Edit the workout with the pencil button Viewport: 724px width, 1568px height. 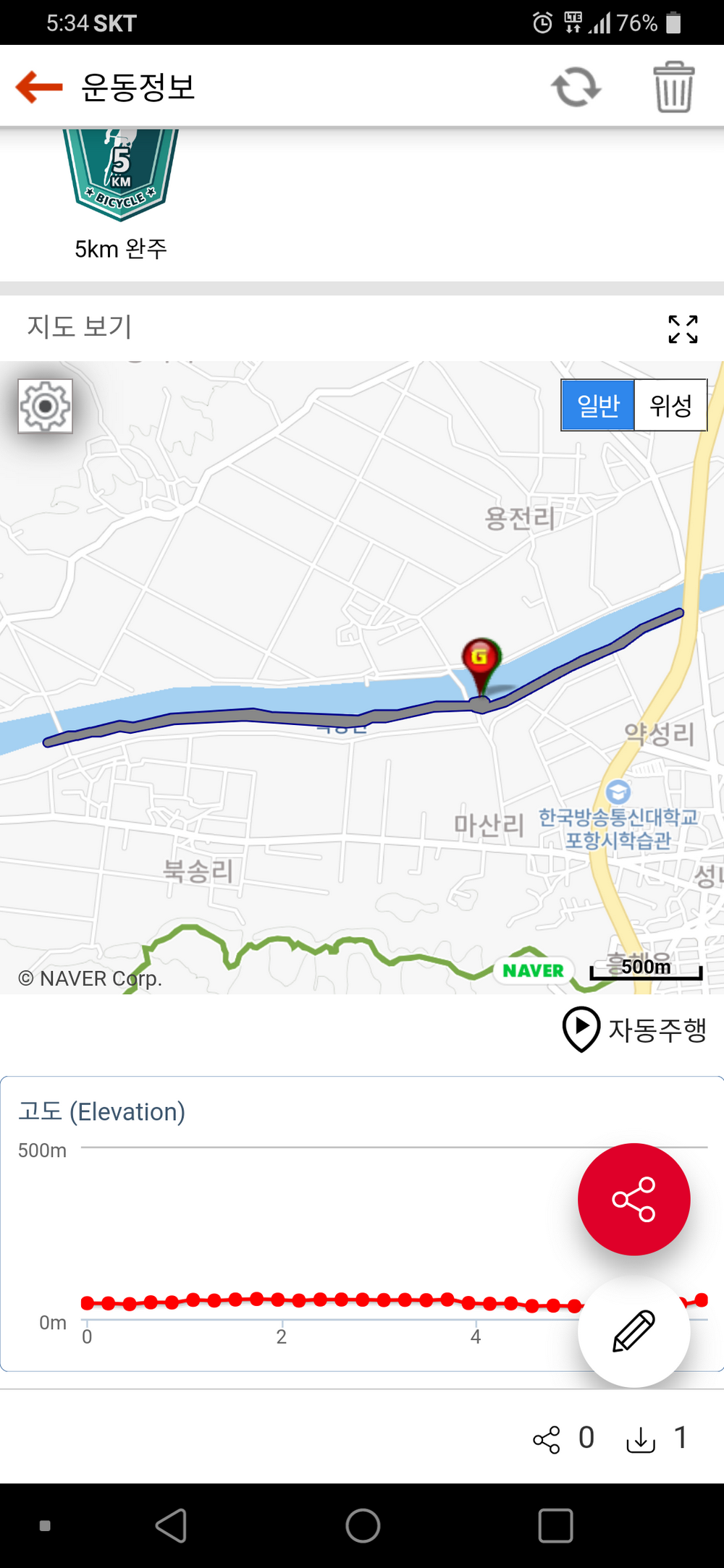[x=634, y=1330]
